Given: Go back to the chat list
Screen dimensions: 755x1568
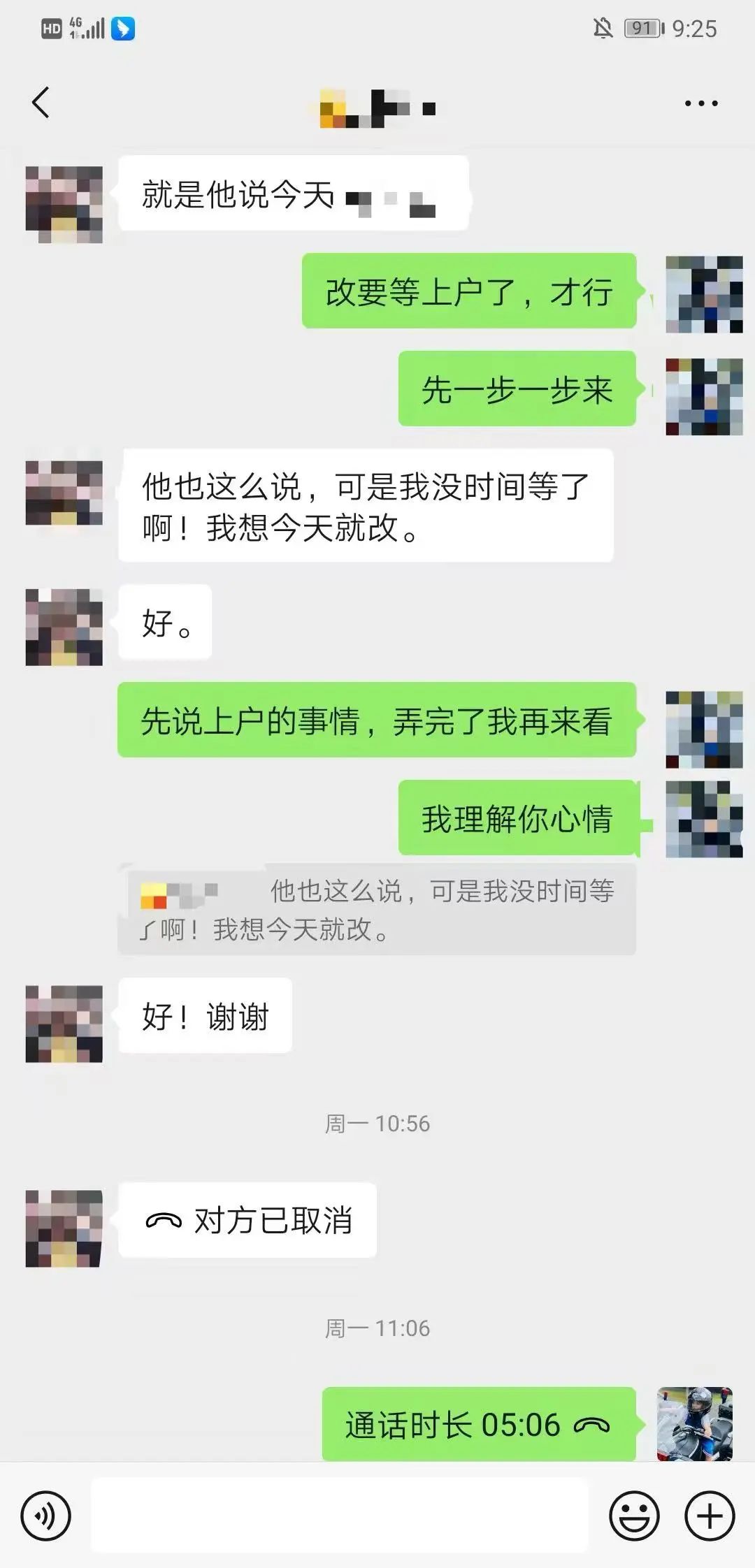Looking at the screenshot, I should [41, 103].
